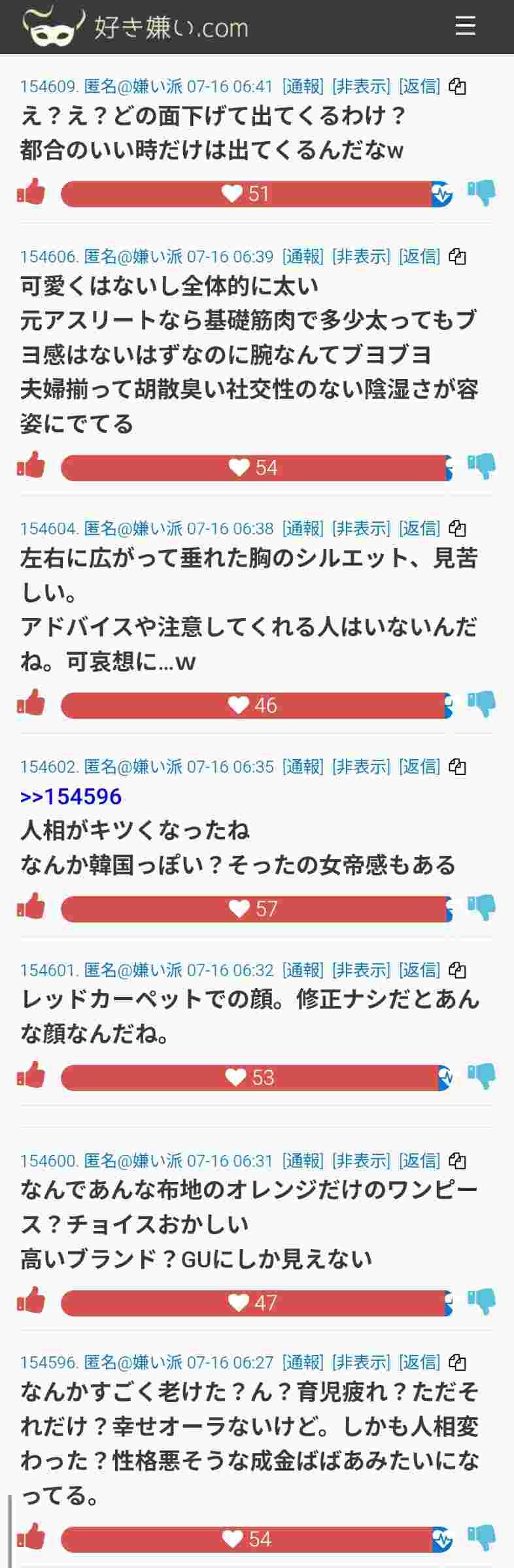
Task: Thumbs up comment 154600
Action: pyautogui.click(x=31, y=1301)
